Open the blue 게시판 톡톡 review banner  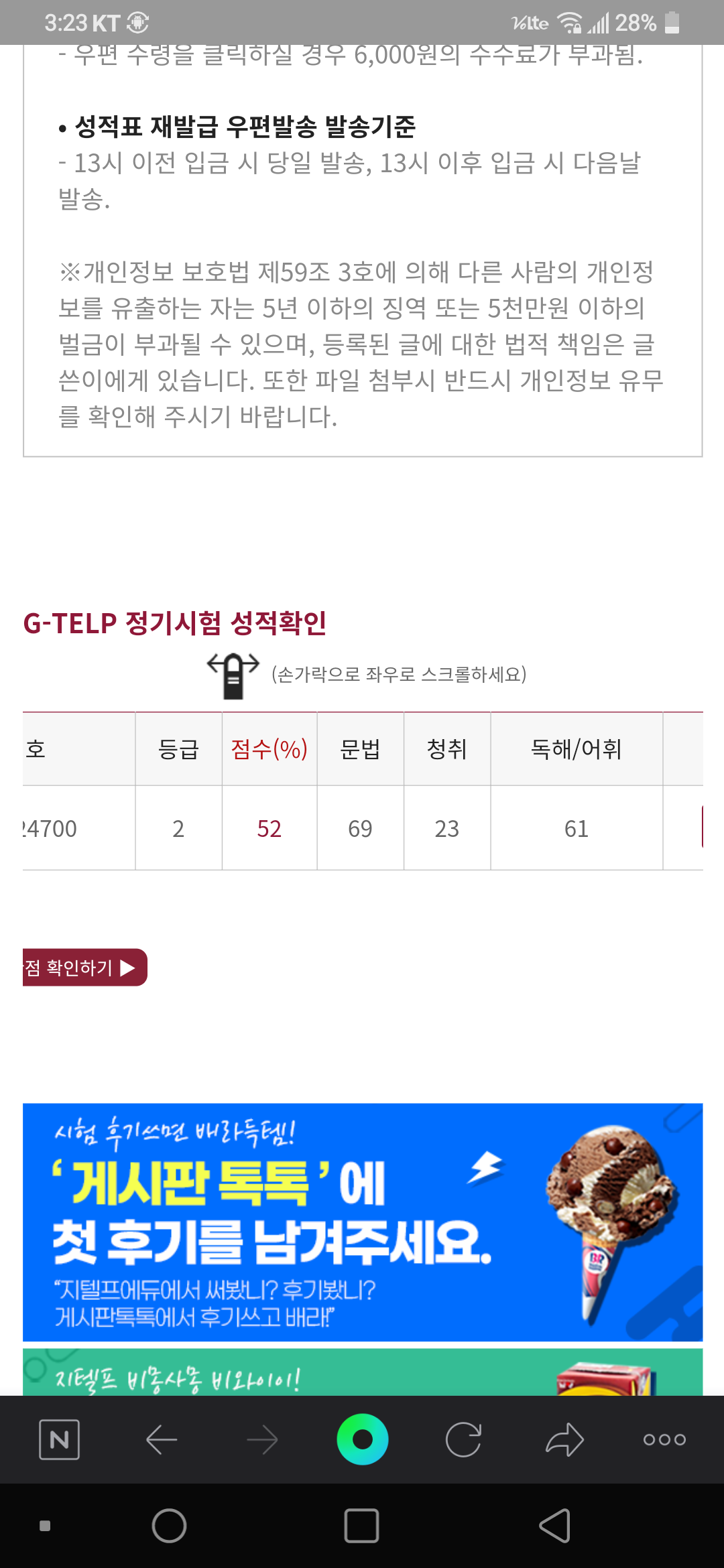[x=363, y=1222]
